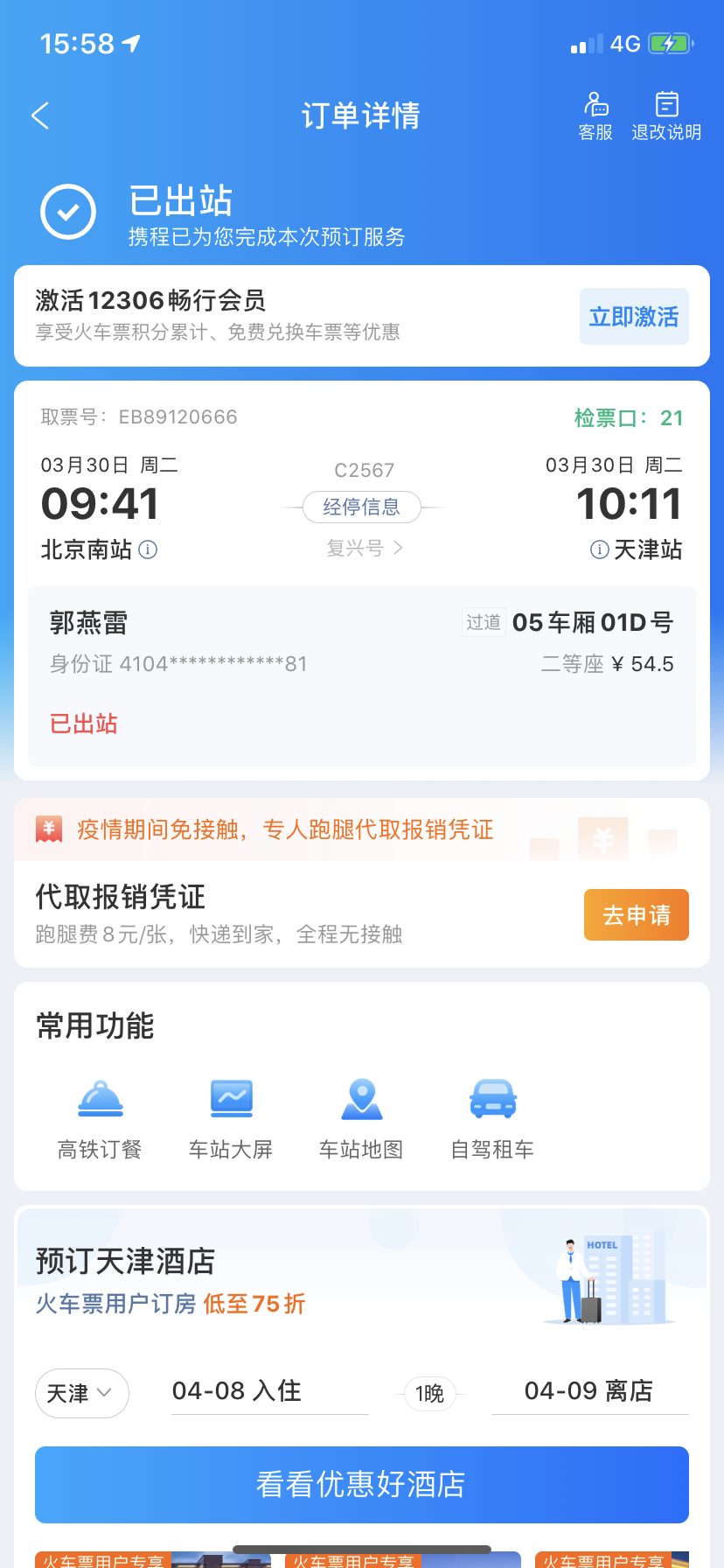Viewport: 724px width, 1568px height.
Task: Tap 去申请 for reimbursement voucher
Action: coord(636,915)
